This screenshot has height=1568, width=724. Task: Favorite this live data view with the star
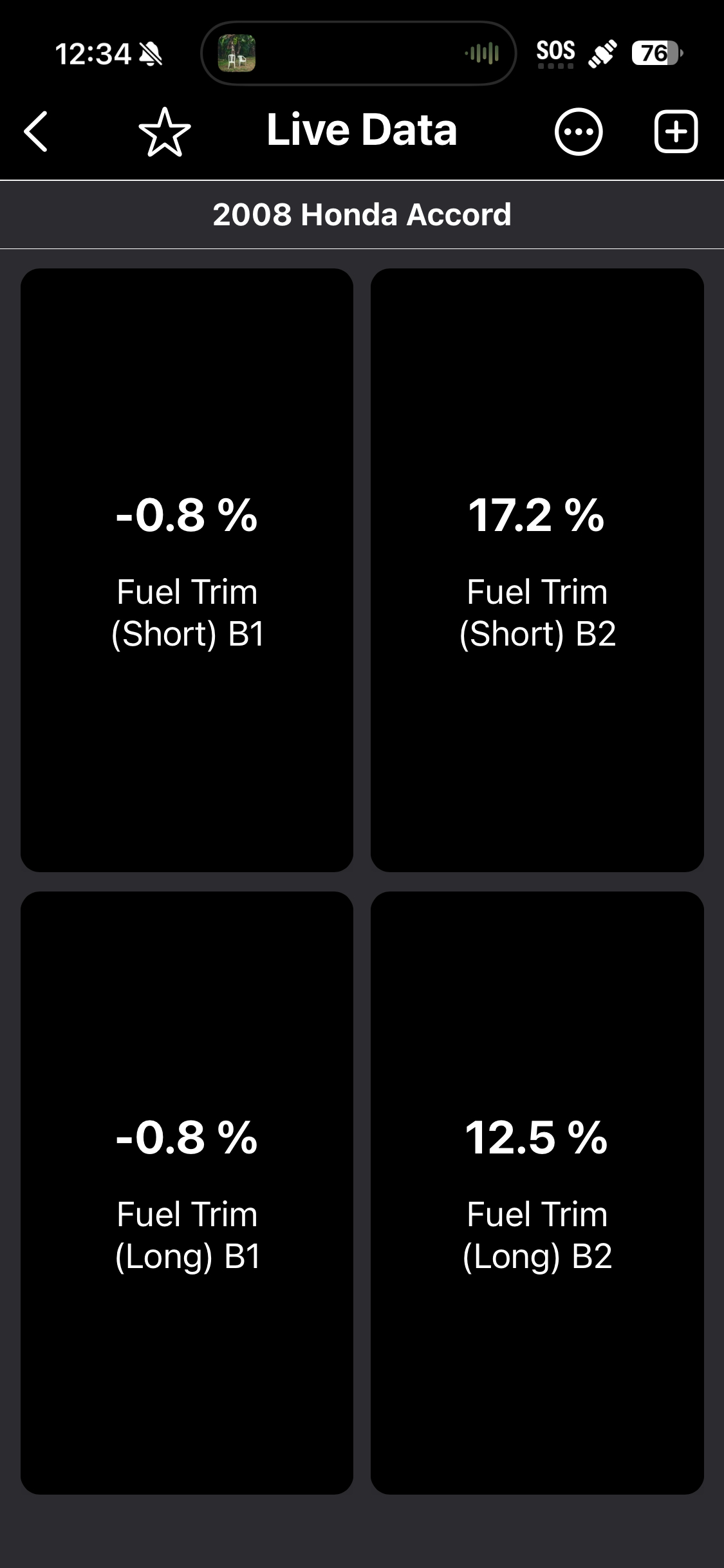(165, 132)
